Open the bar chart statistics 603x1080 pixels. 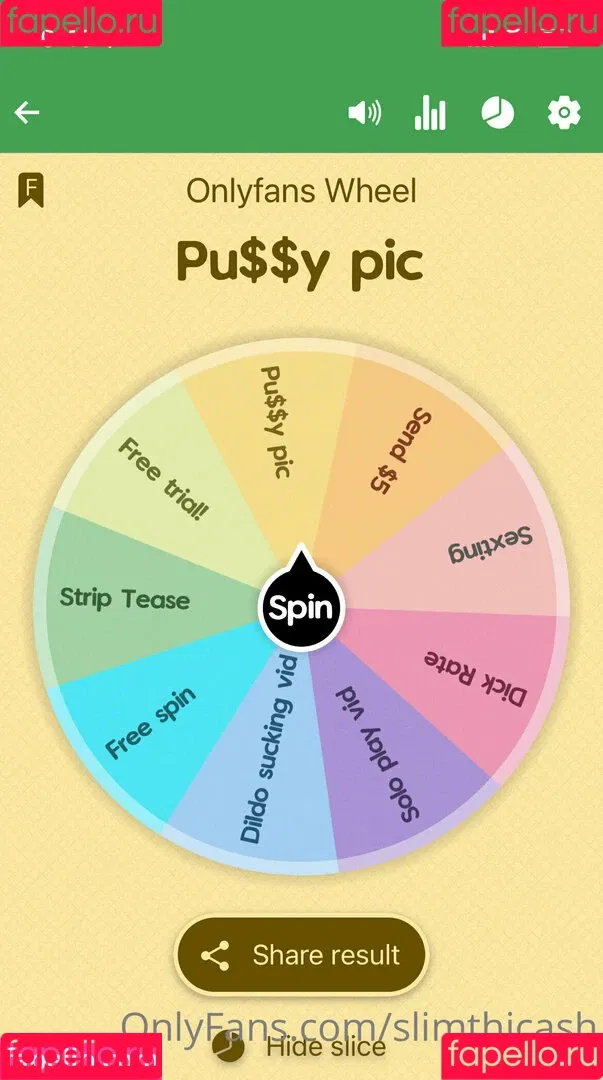pyautogui.click(x=430, y=113)
